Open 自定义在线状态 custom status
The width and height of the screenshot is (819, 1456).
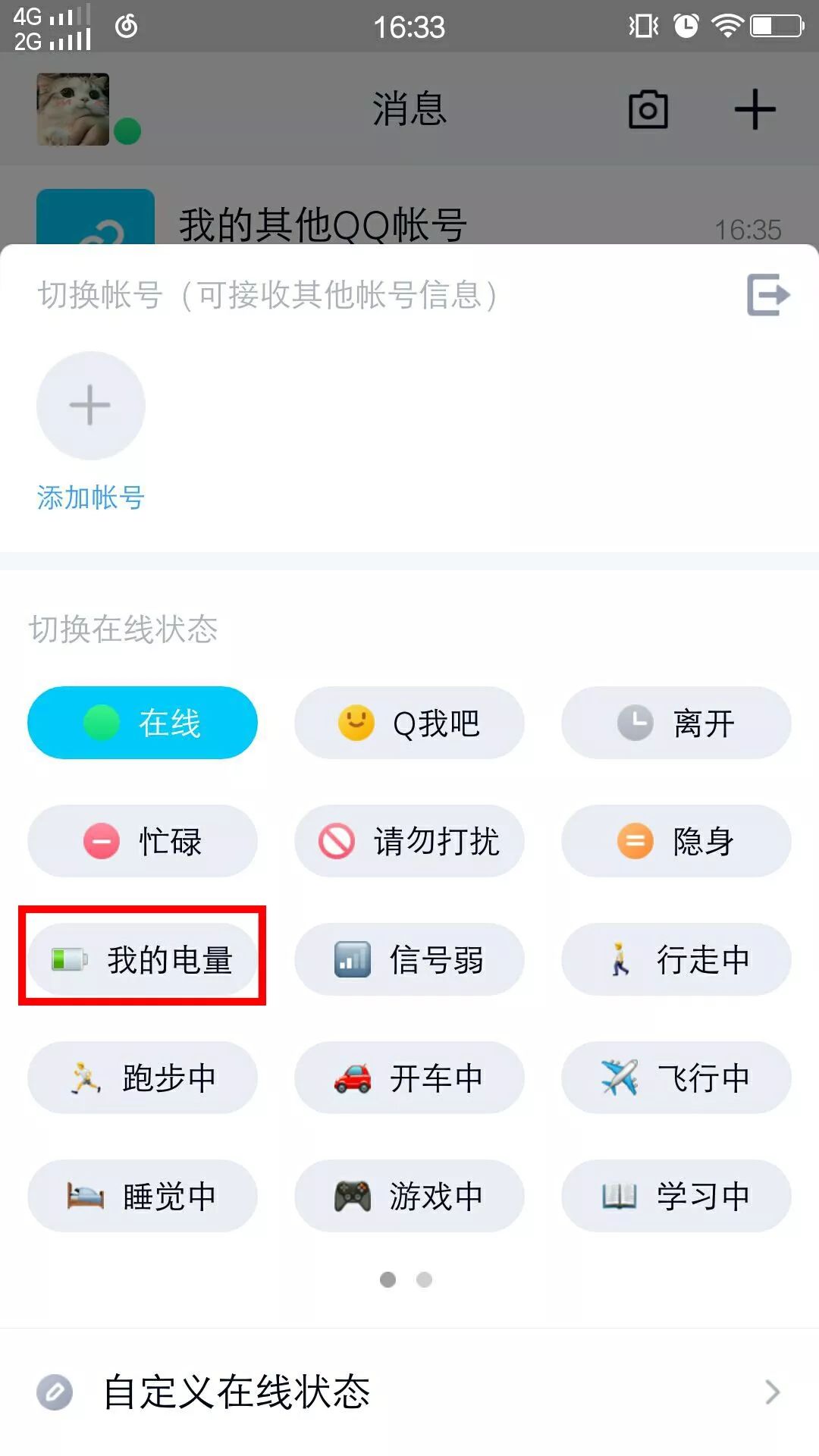tap(409, 1392)
